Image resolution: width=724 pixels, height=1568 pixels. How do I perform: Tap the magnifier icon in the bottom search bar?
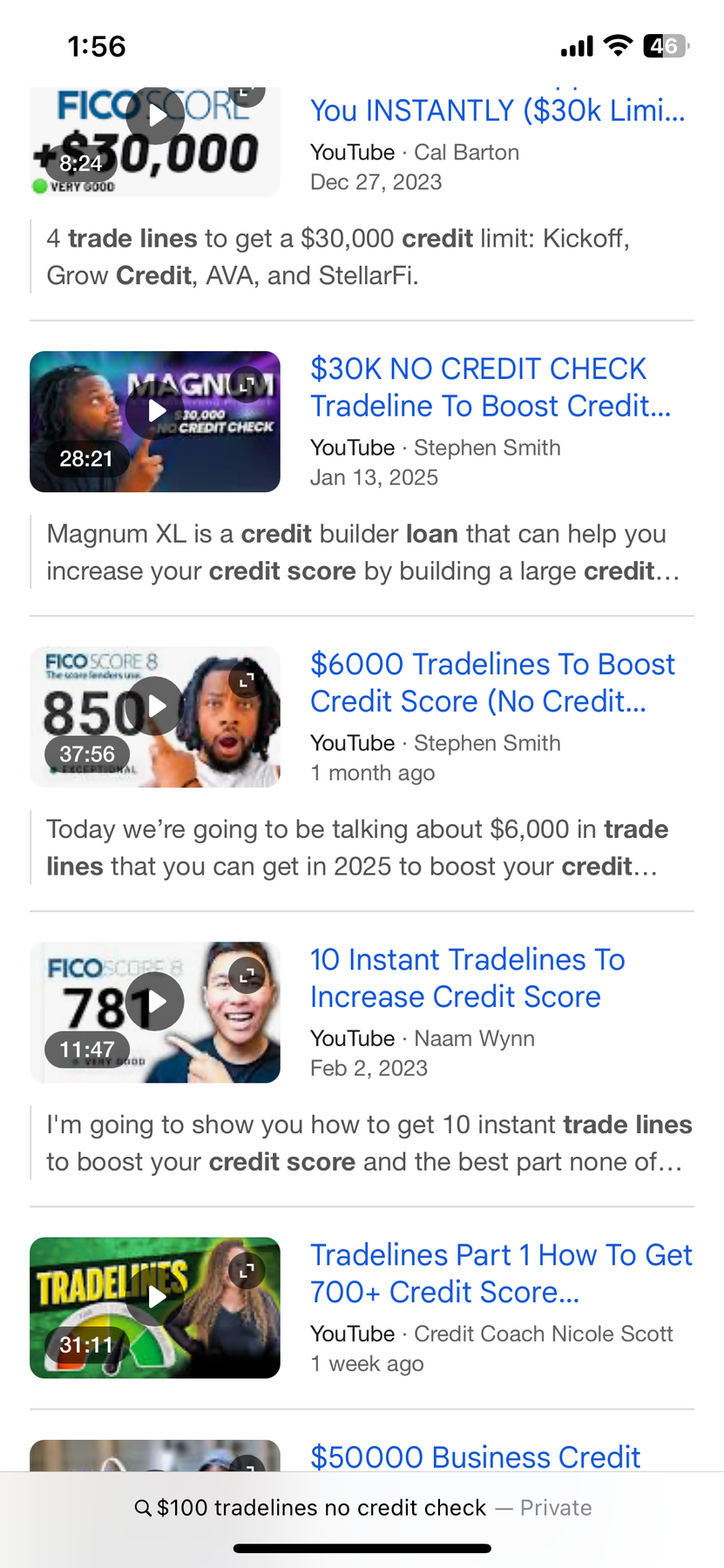[x=144, y=1507]
